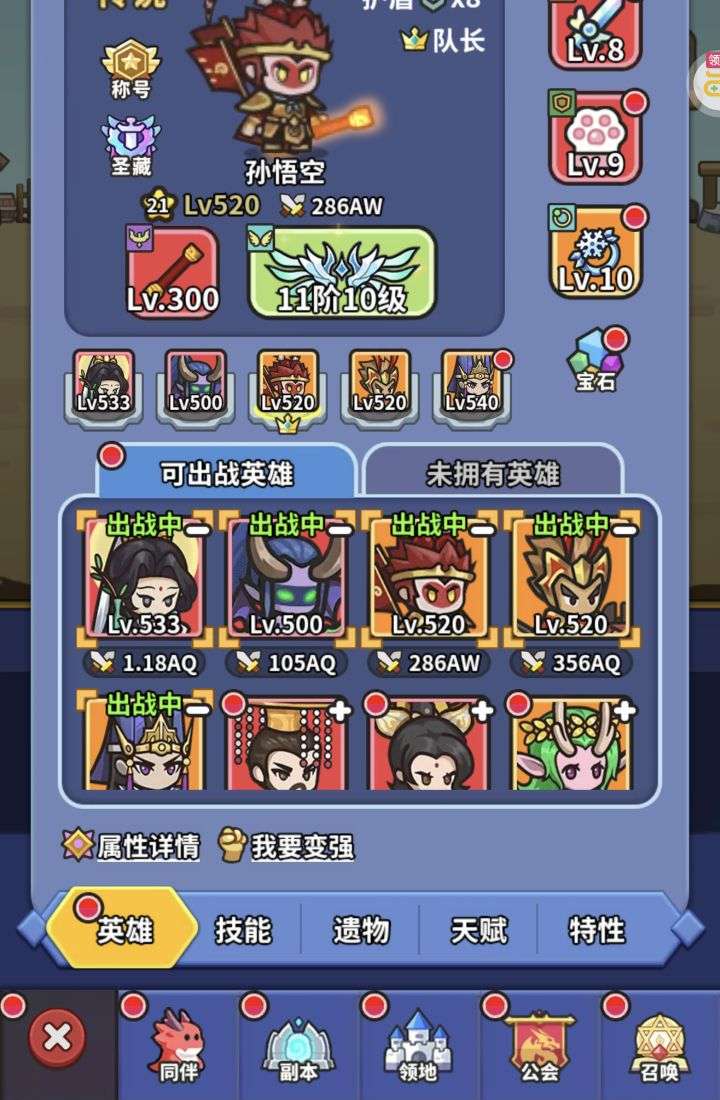Remove the Lv.500 hero from battle

(340, 528)
